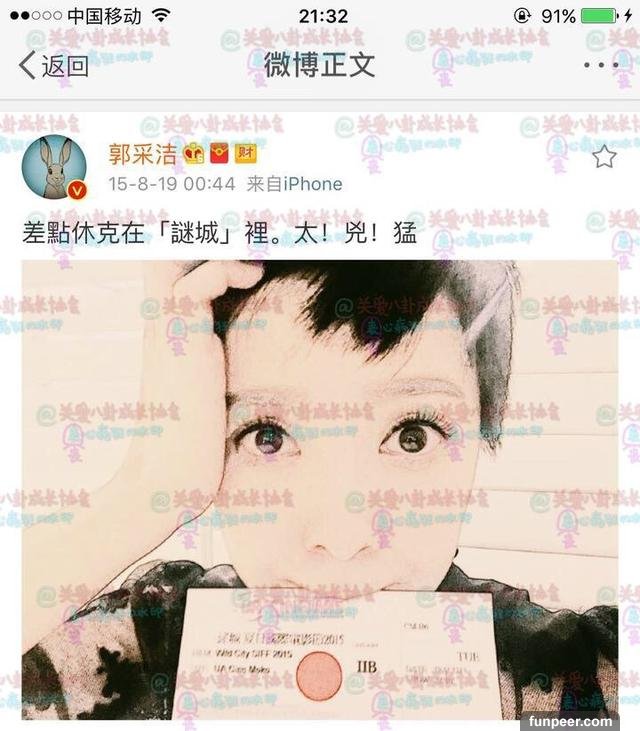
Task: Go back via 返回 button
Action: pyautogui.click(x=54, y=66)
